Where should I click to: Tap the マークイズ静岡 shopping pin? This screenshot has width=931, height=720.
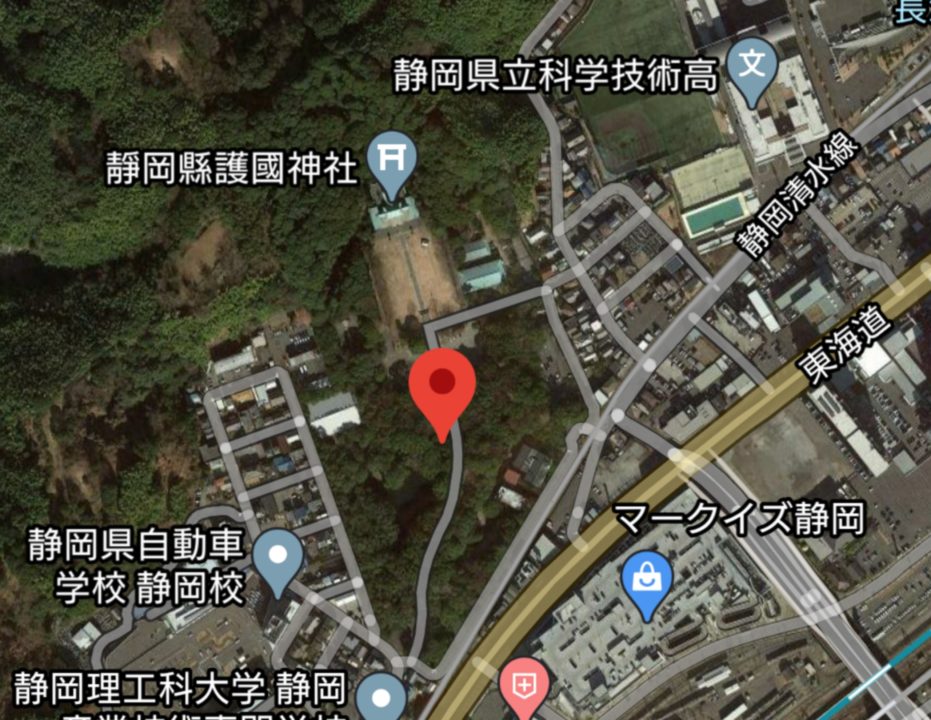646,582
